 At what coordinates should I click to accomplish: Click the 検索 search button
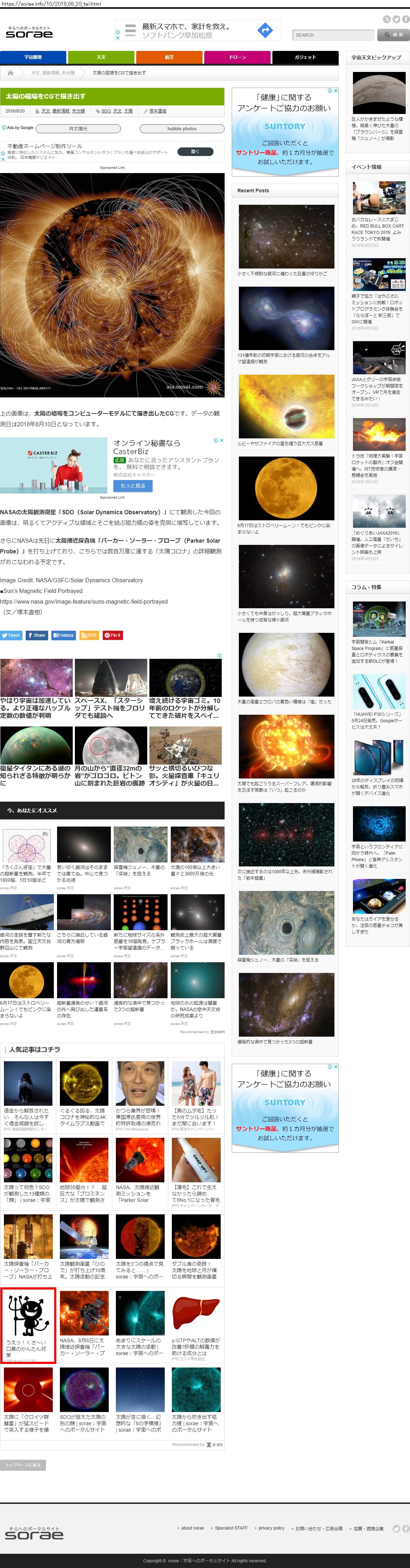pos(393,35)
